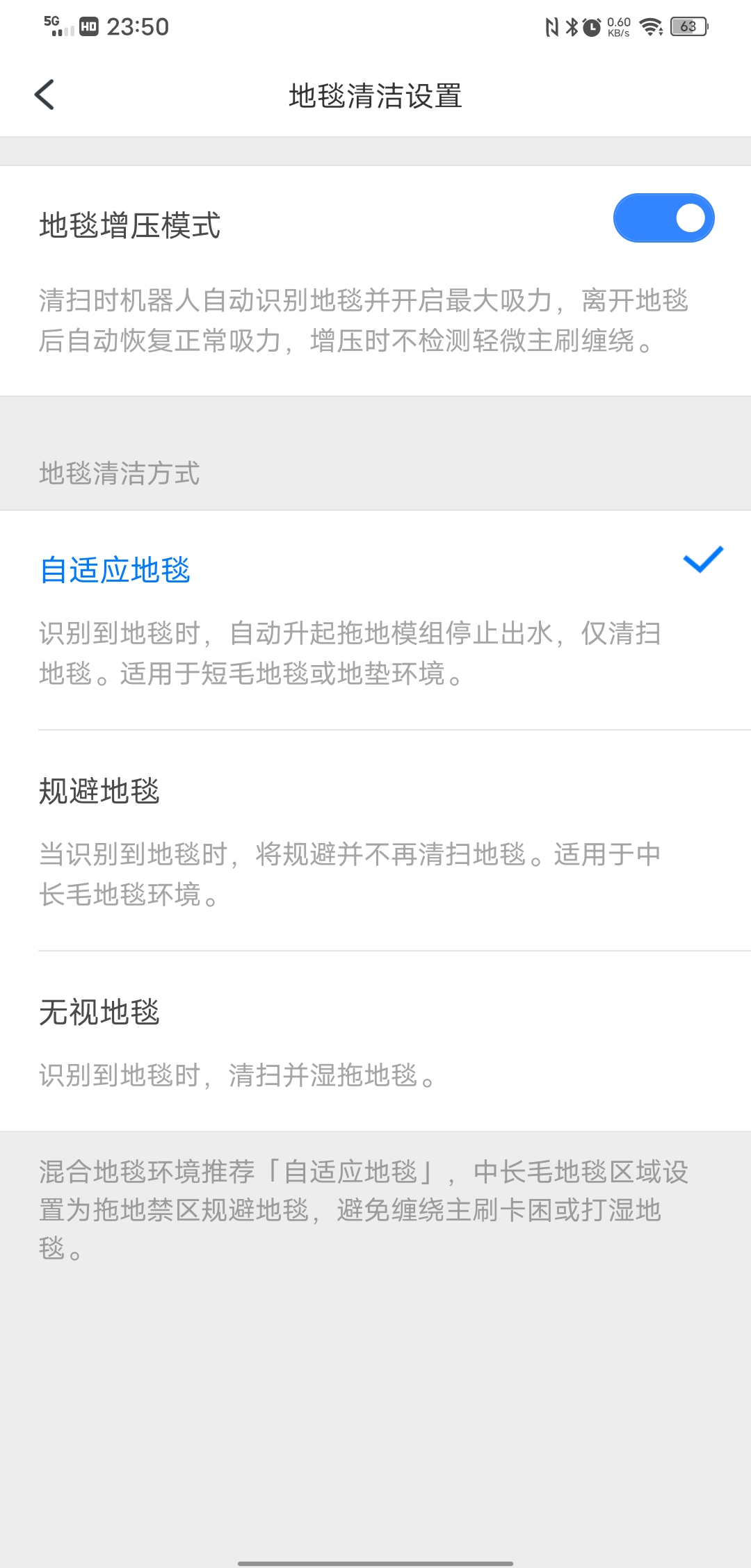Viewport: 751px width, 1568px height.
Task: Tap the alarm clock icon in the status bar
Action: 592,26
